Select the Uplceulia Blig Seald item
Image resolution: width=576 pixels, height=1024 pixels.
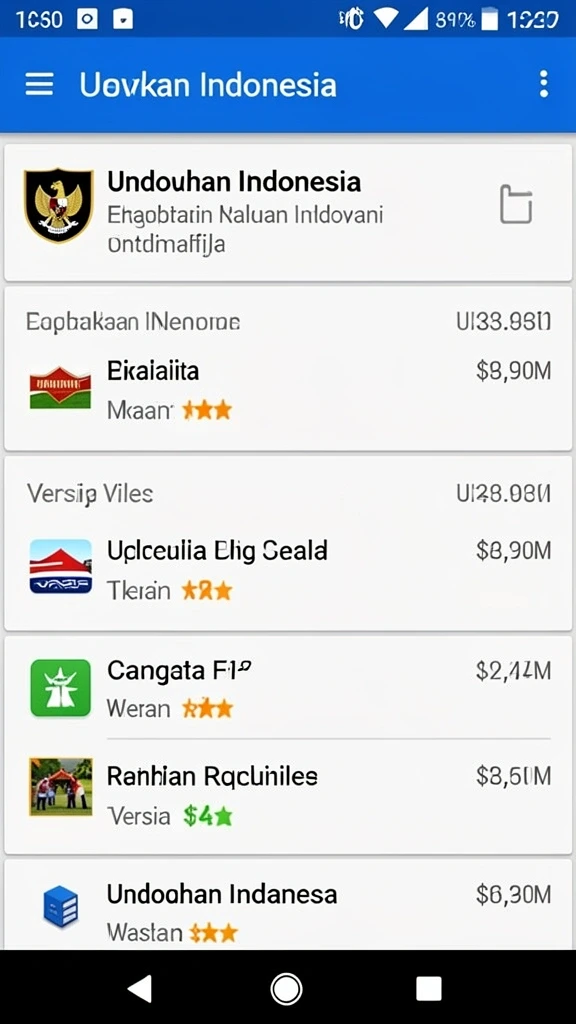click(288, 570)
